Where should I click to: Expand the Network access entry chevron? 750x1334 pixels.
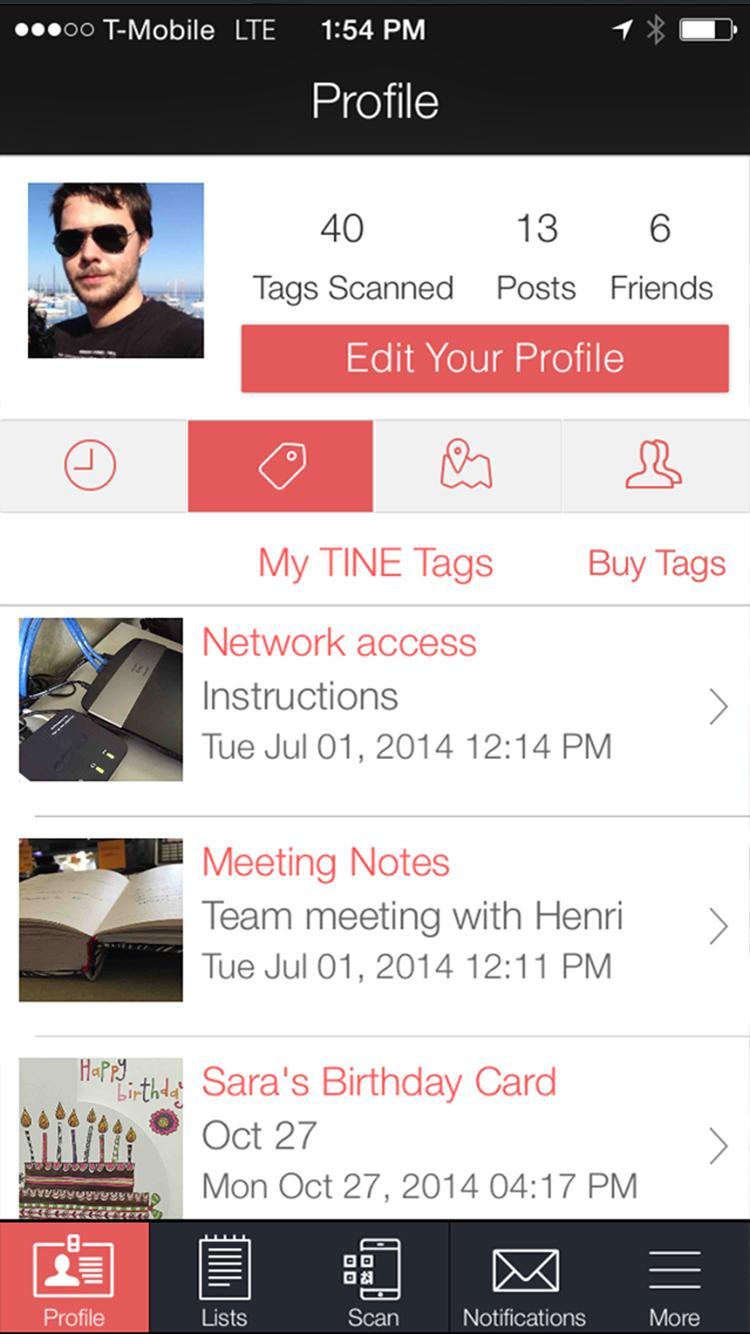tap(719, 706)
